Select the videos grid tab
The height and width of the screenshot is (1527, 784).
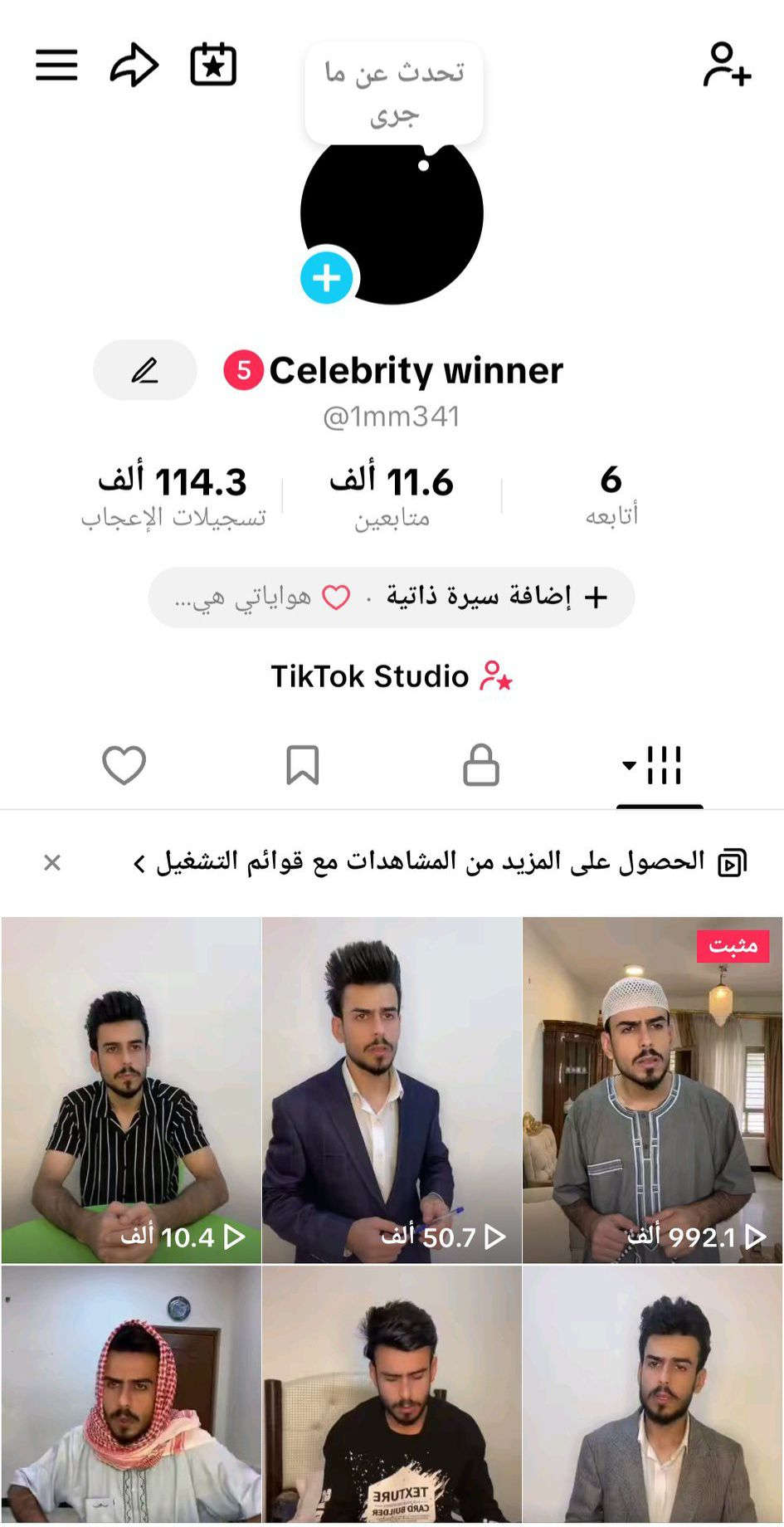coord(659,764)
